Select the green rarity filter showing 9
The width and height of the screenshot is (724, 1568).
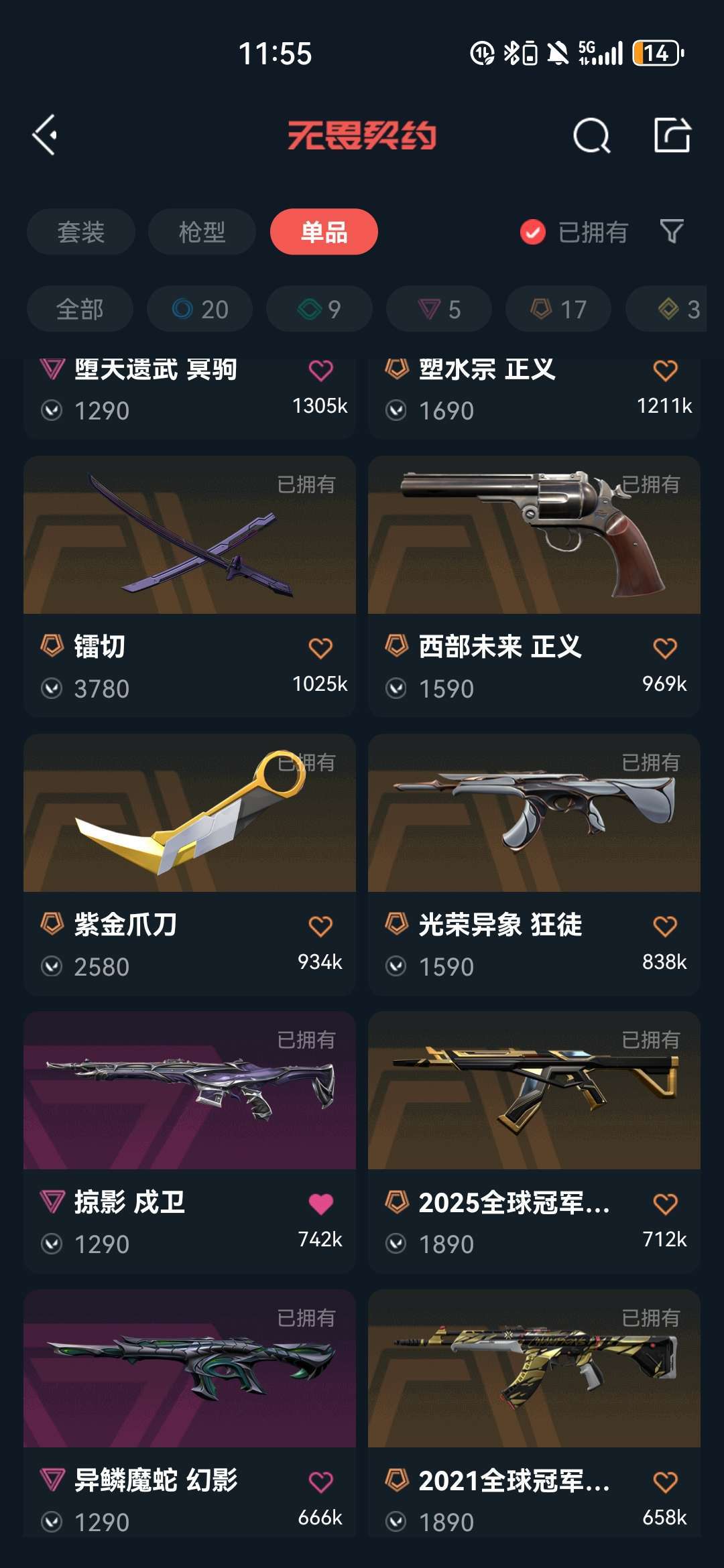(x=318, y=309)
